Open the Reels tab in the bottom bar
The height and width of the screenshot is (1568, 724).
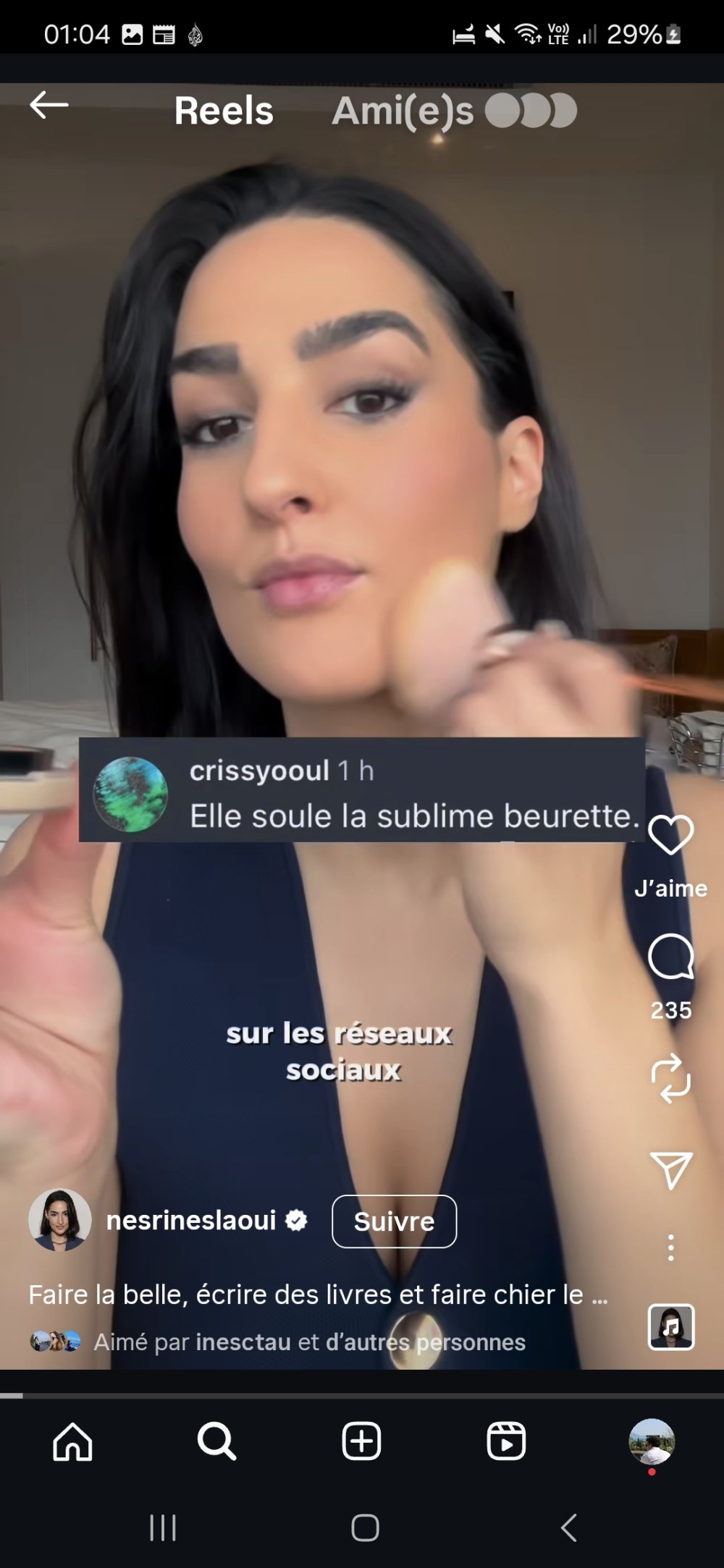506,1441
